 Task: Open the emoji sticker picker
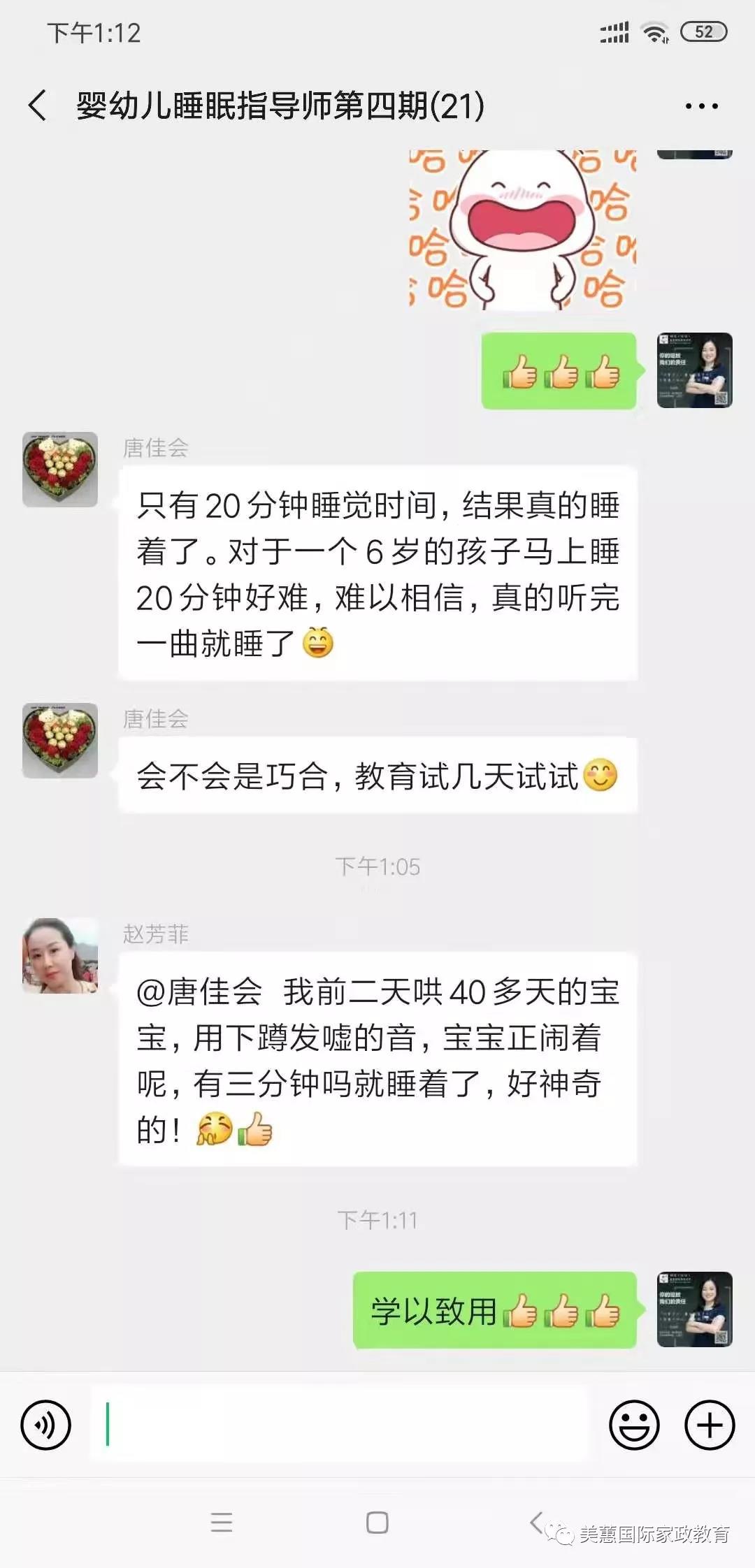pyautogui.click(x=634, y=1425)
